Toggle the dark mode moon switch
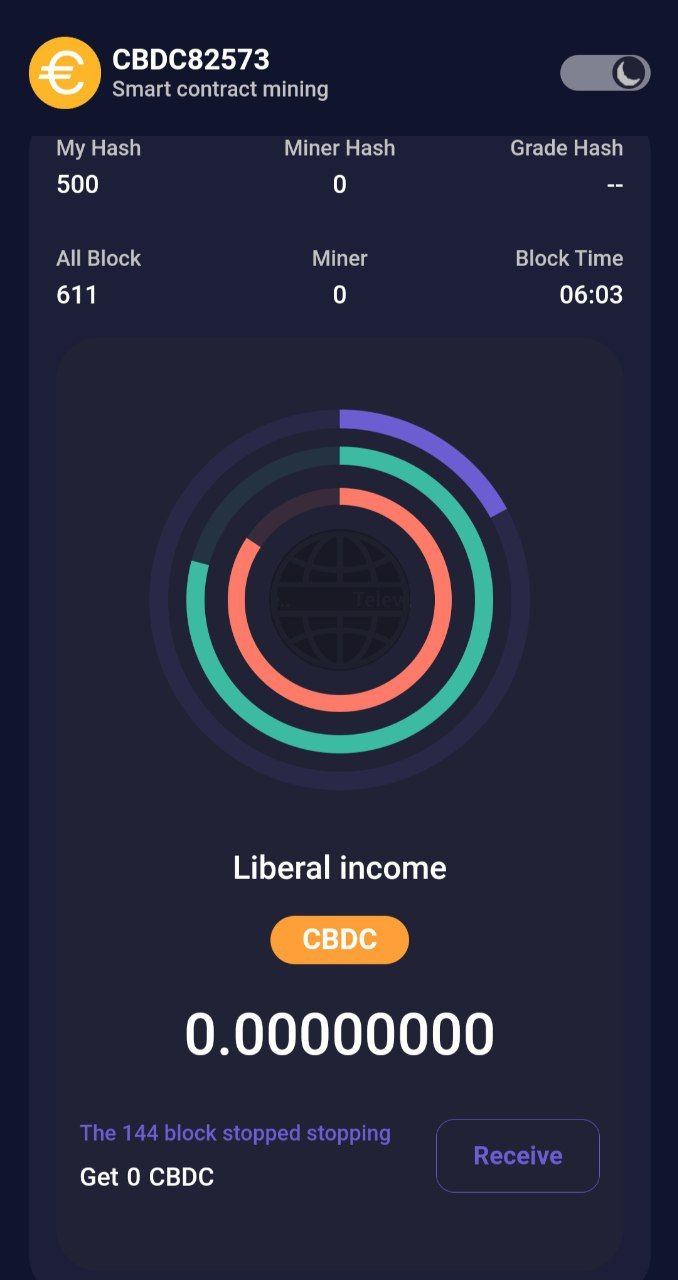 point(605,73)
